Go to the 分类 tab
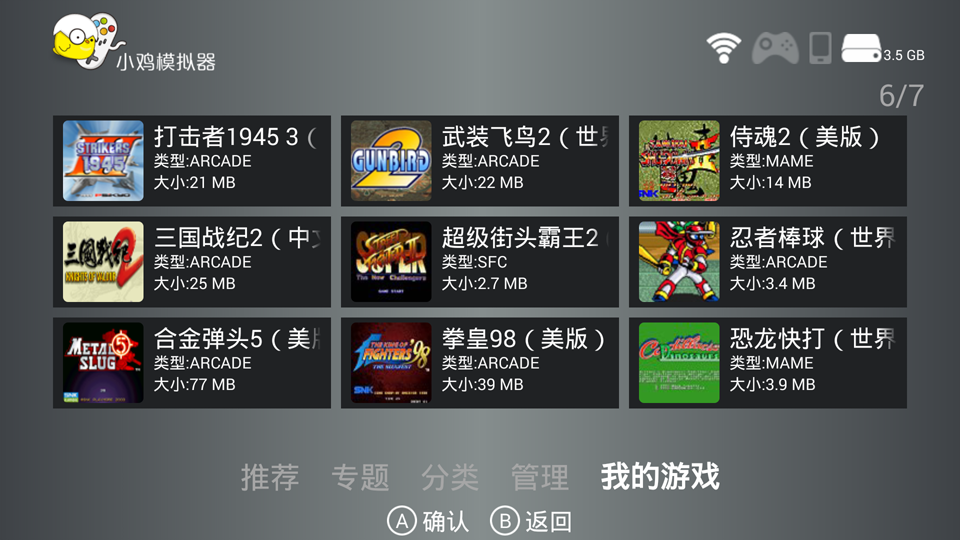 [450, 477]
